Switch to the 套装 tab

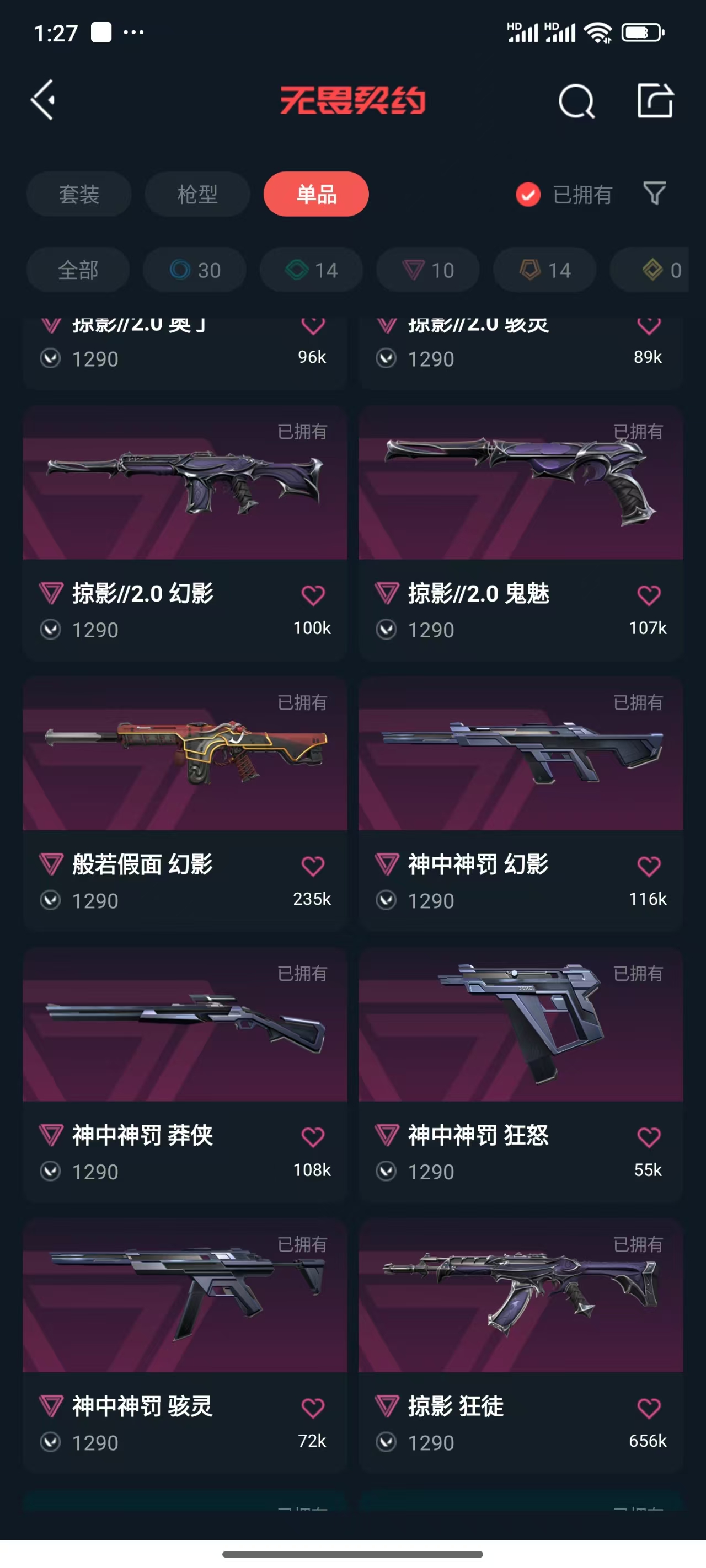pyautogui.click(x=78, y=194)
